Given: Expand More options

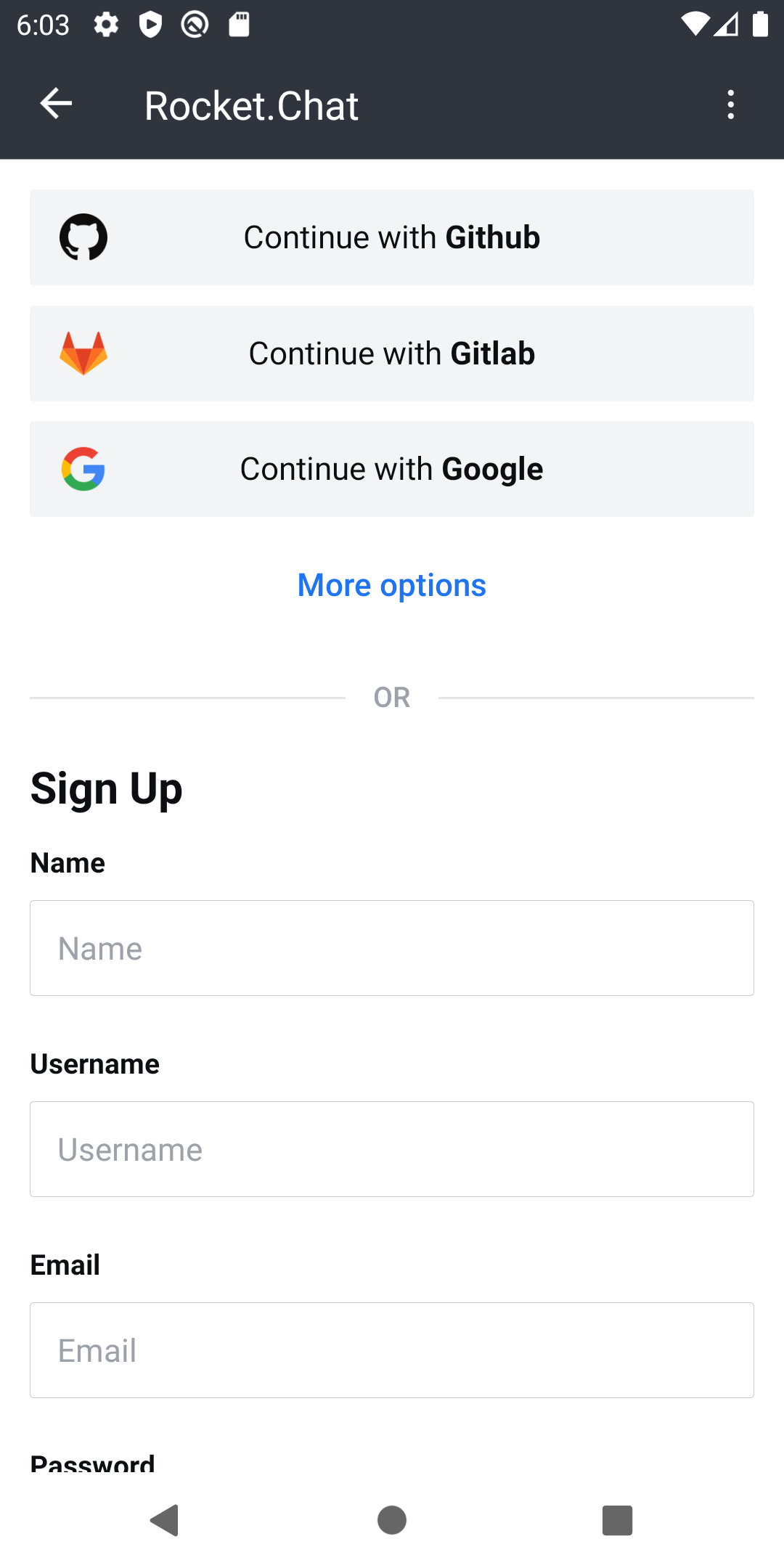Looking at the screenshot, I should click(x=392, y=585).
